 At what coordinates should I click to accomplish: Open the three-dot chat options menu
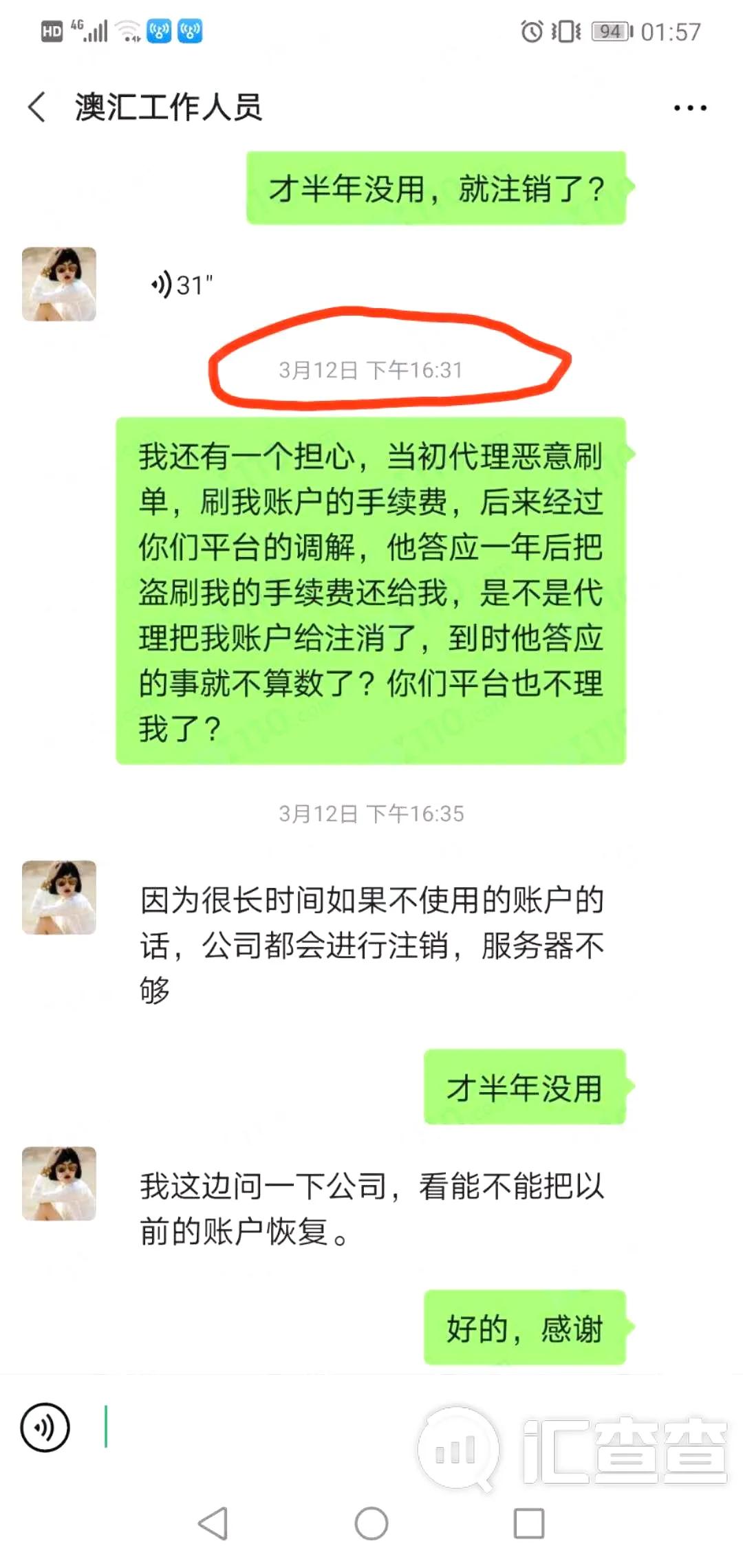pos(689,108)
